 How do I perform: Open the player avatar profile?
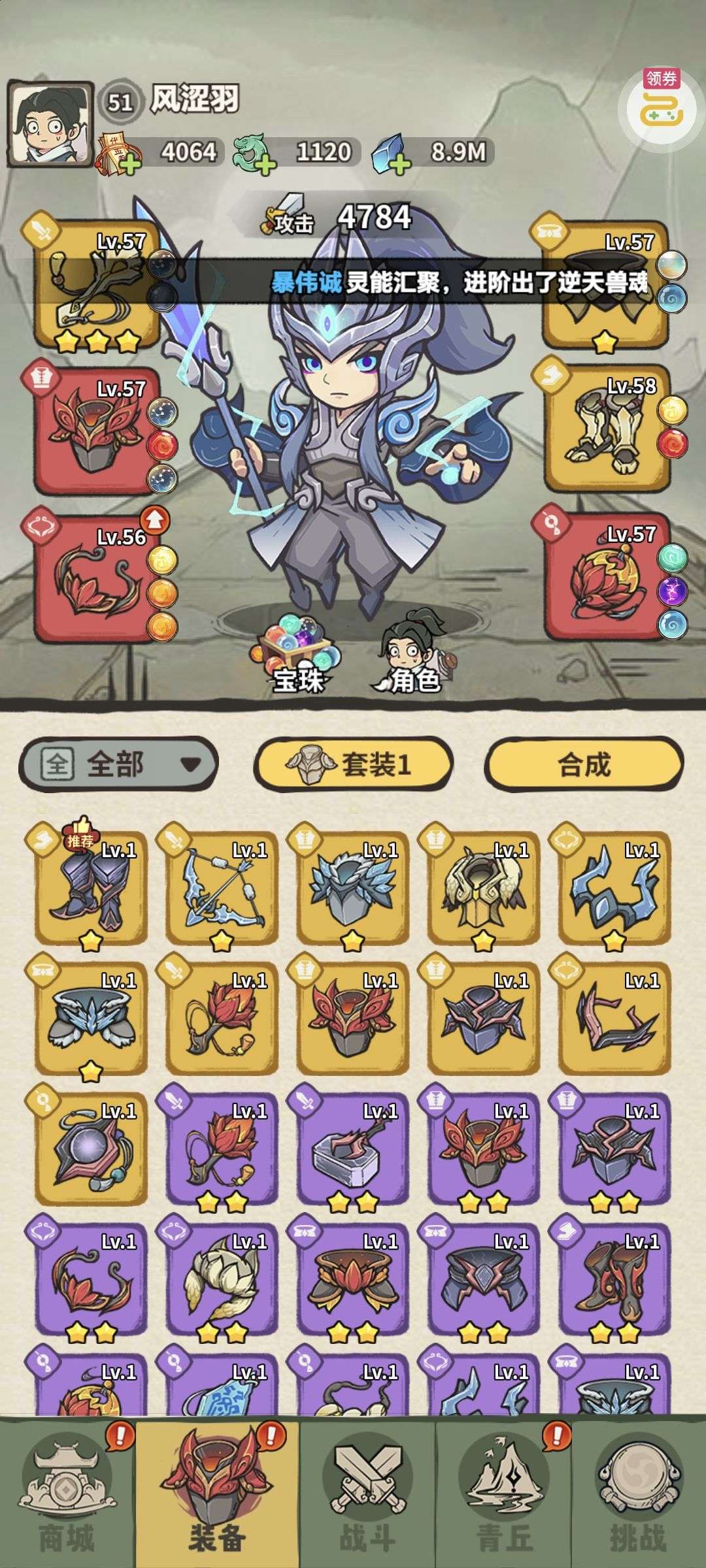click(x=50, y=123)
